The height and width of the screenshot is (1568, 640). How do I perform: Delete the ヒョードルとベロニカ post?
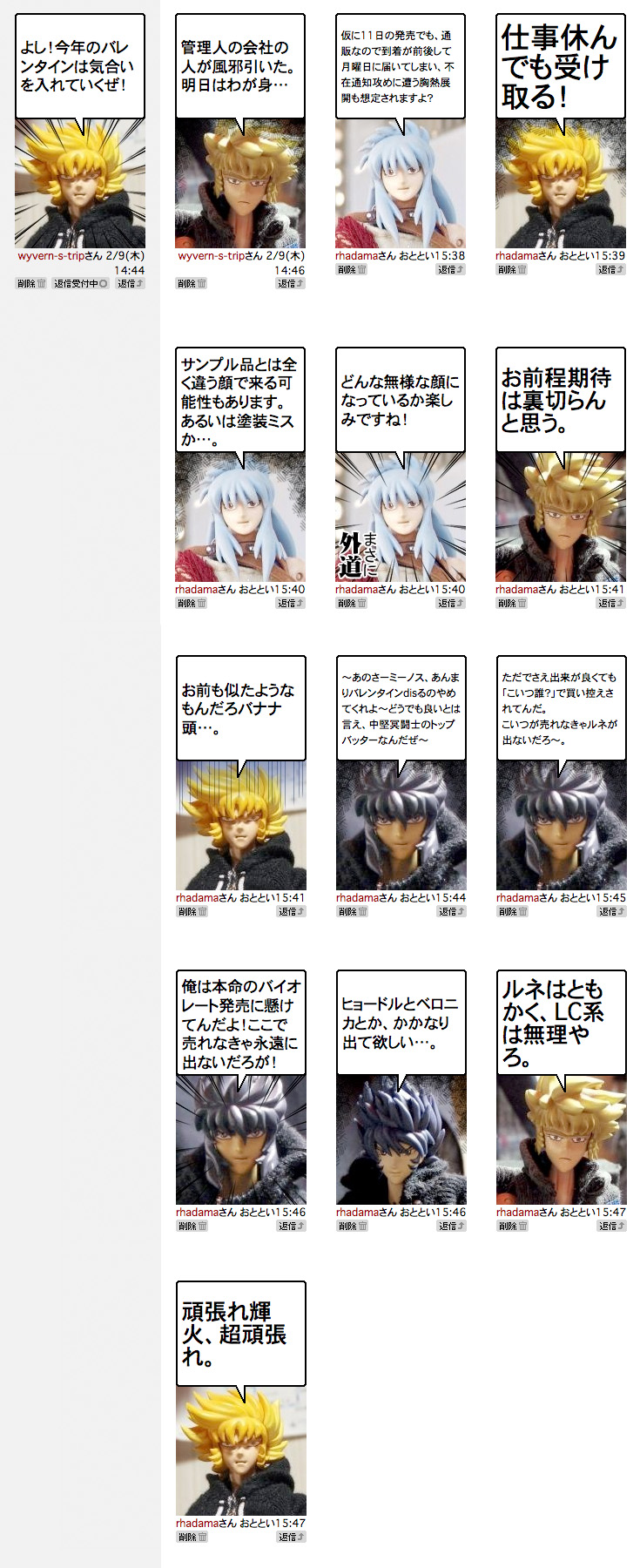pyautogui.click(x=352, y=1227)
